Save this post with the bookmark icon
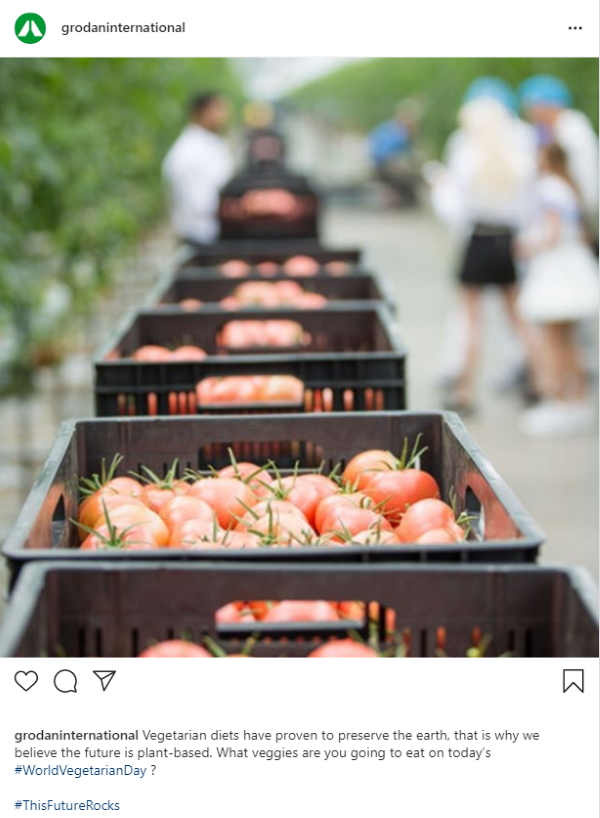 [573, 681]
